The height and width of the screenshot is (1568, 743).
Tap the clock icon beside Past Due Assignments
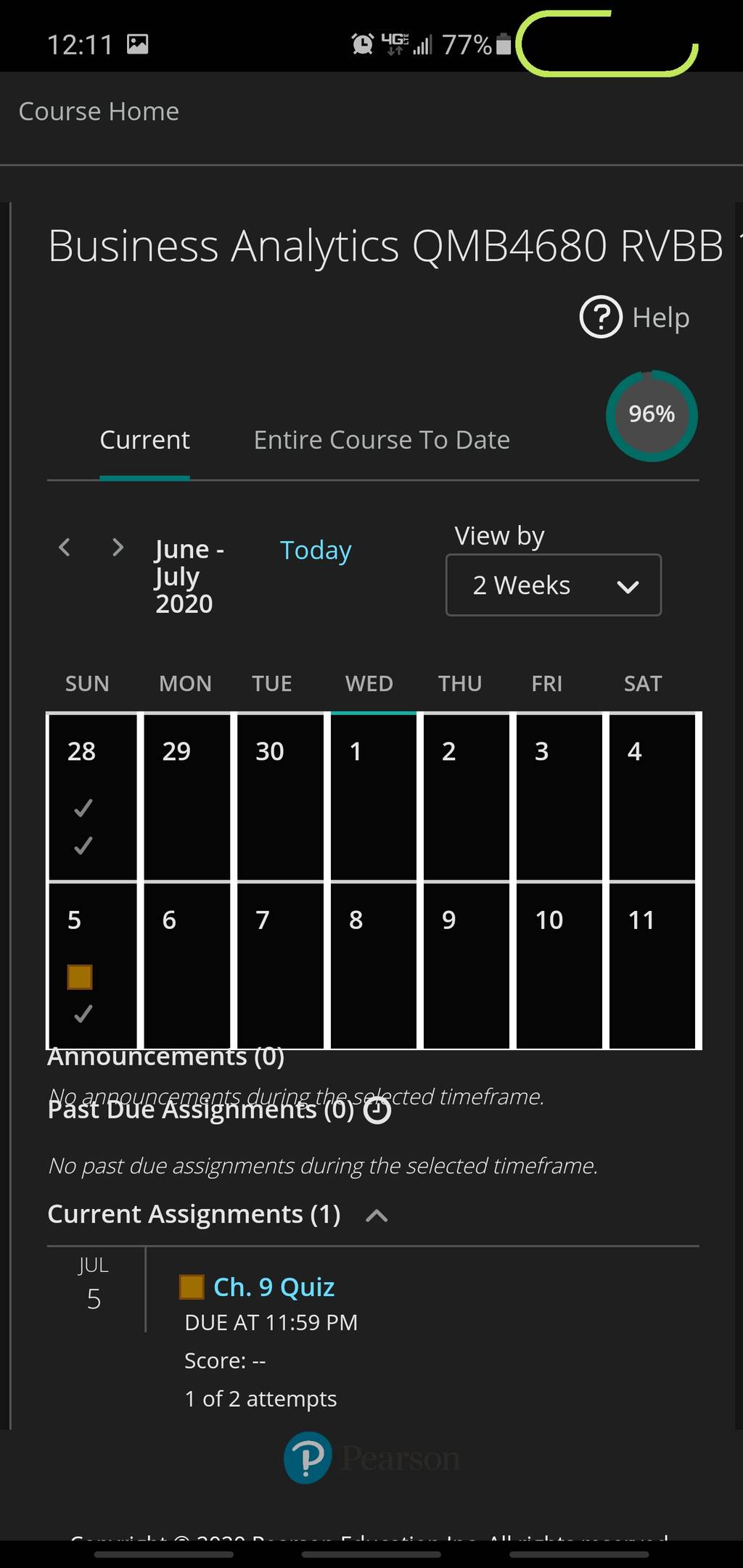[377, 1110]
